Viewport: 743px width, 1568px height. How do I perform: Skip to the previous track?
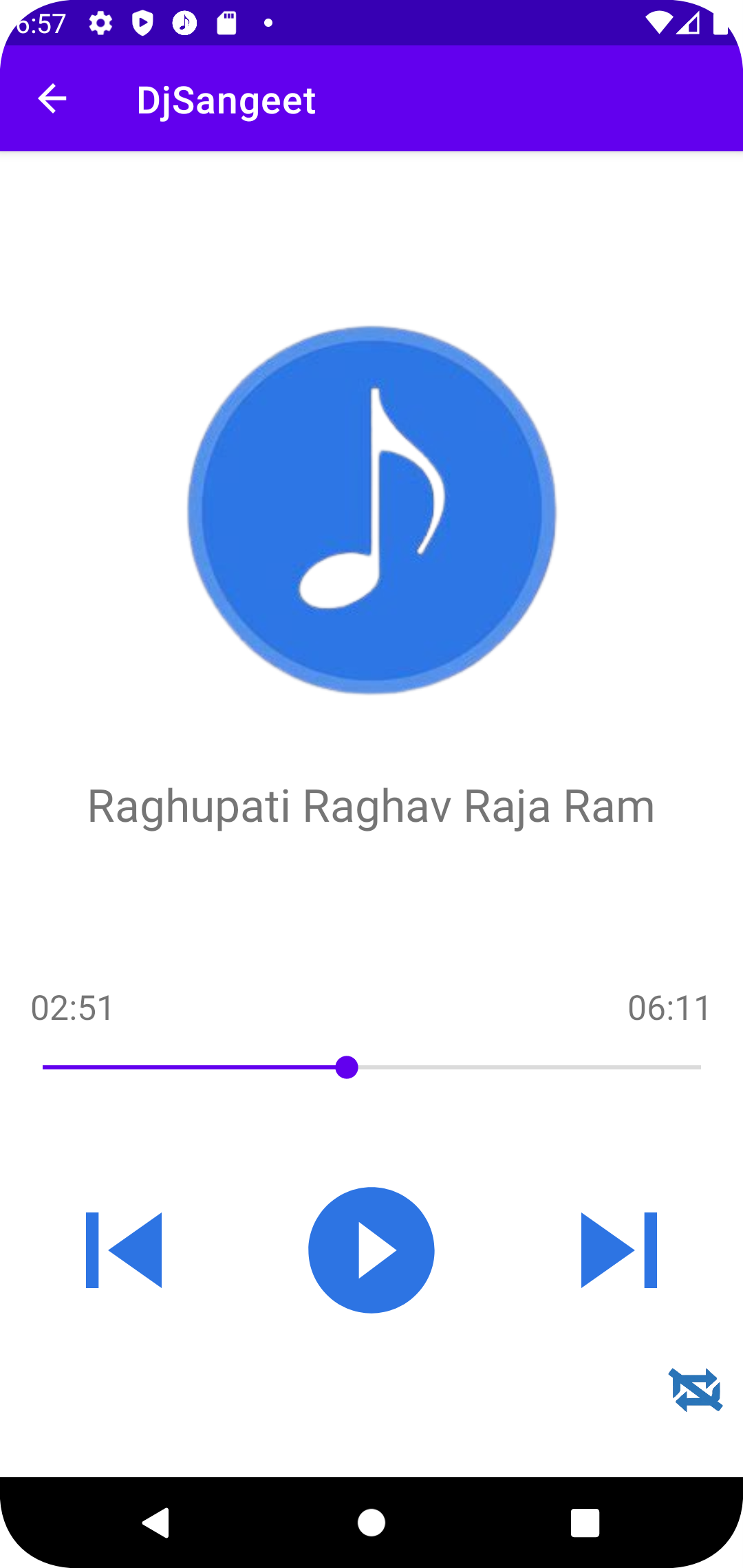(x=125, y=1250)
